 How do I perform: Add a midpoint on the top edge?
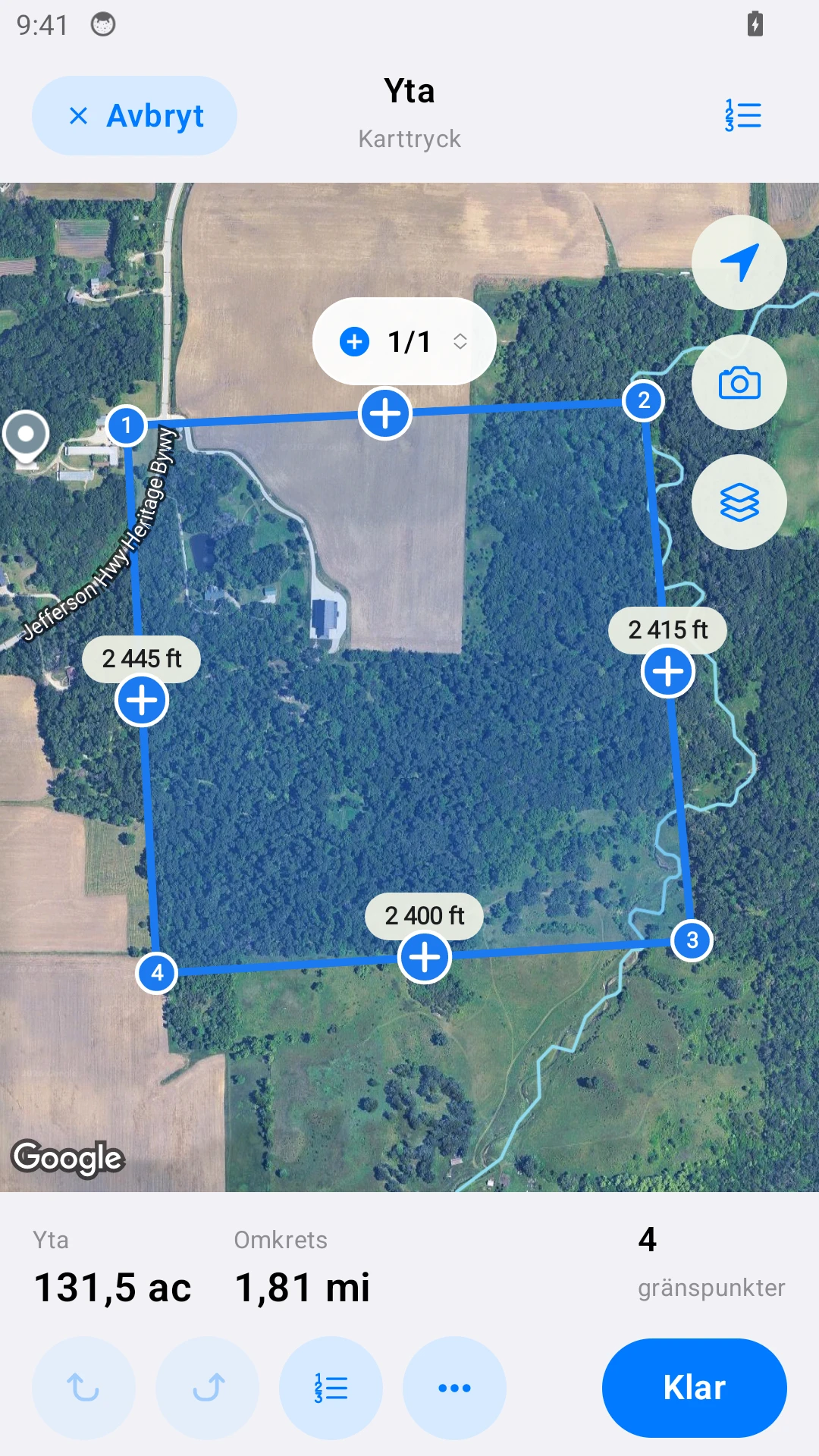click(385, 414)
